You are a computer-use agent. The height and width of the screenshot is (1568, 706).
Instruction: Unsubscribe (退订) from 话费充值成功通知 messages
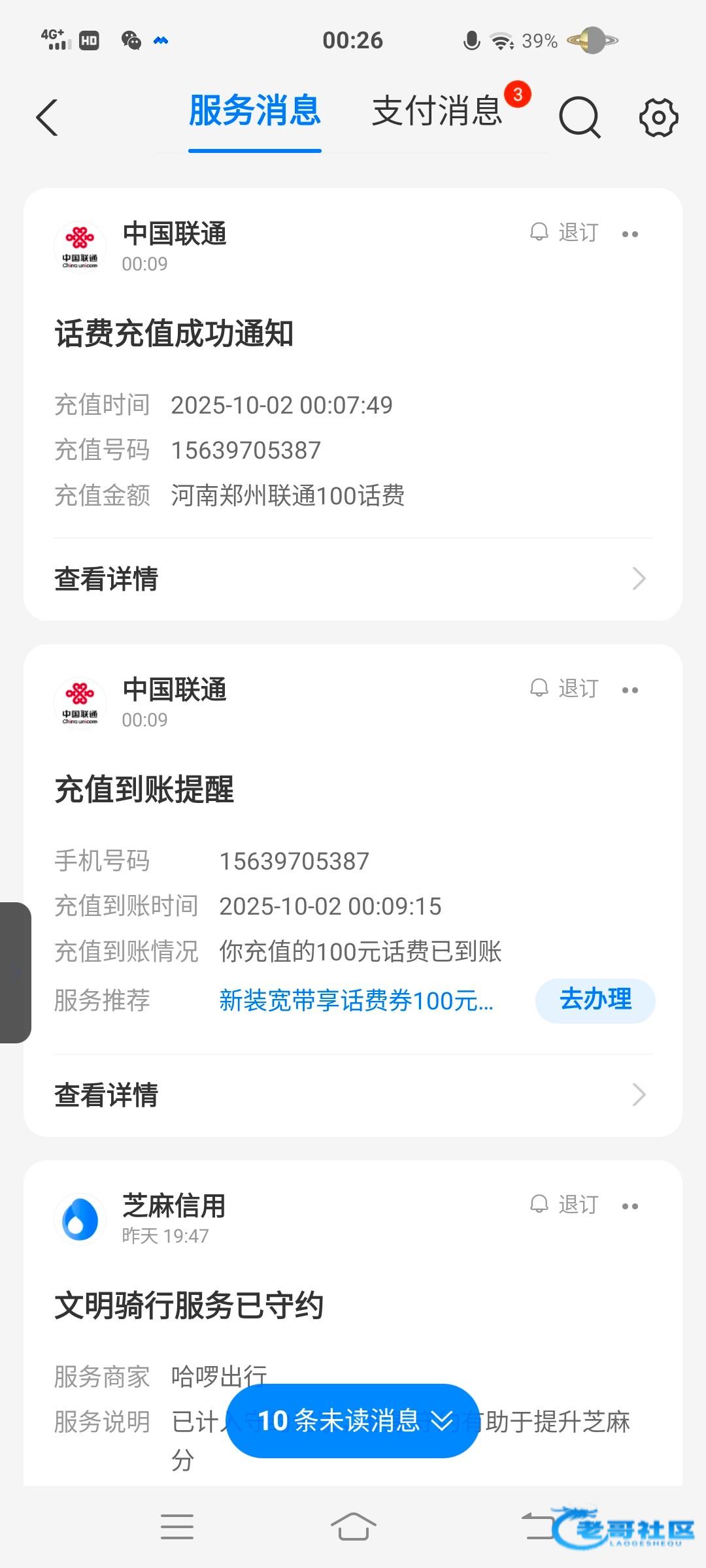click(565, 233)
